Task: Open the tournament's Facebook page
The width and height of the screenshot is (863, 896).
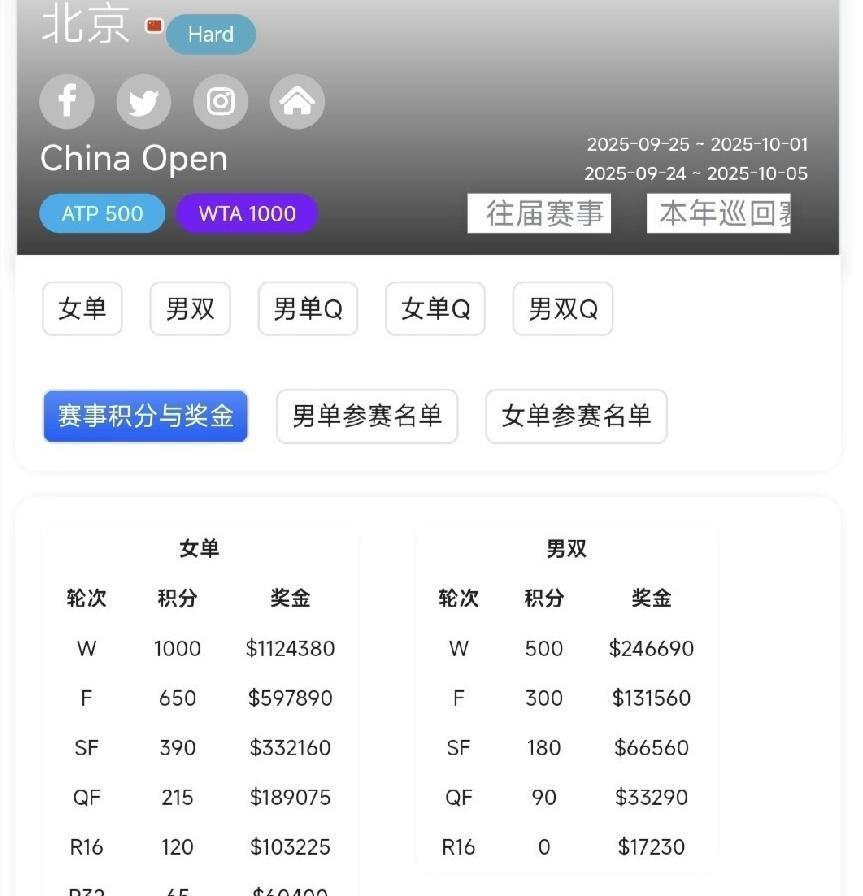Action: coord(67,101)
